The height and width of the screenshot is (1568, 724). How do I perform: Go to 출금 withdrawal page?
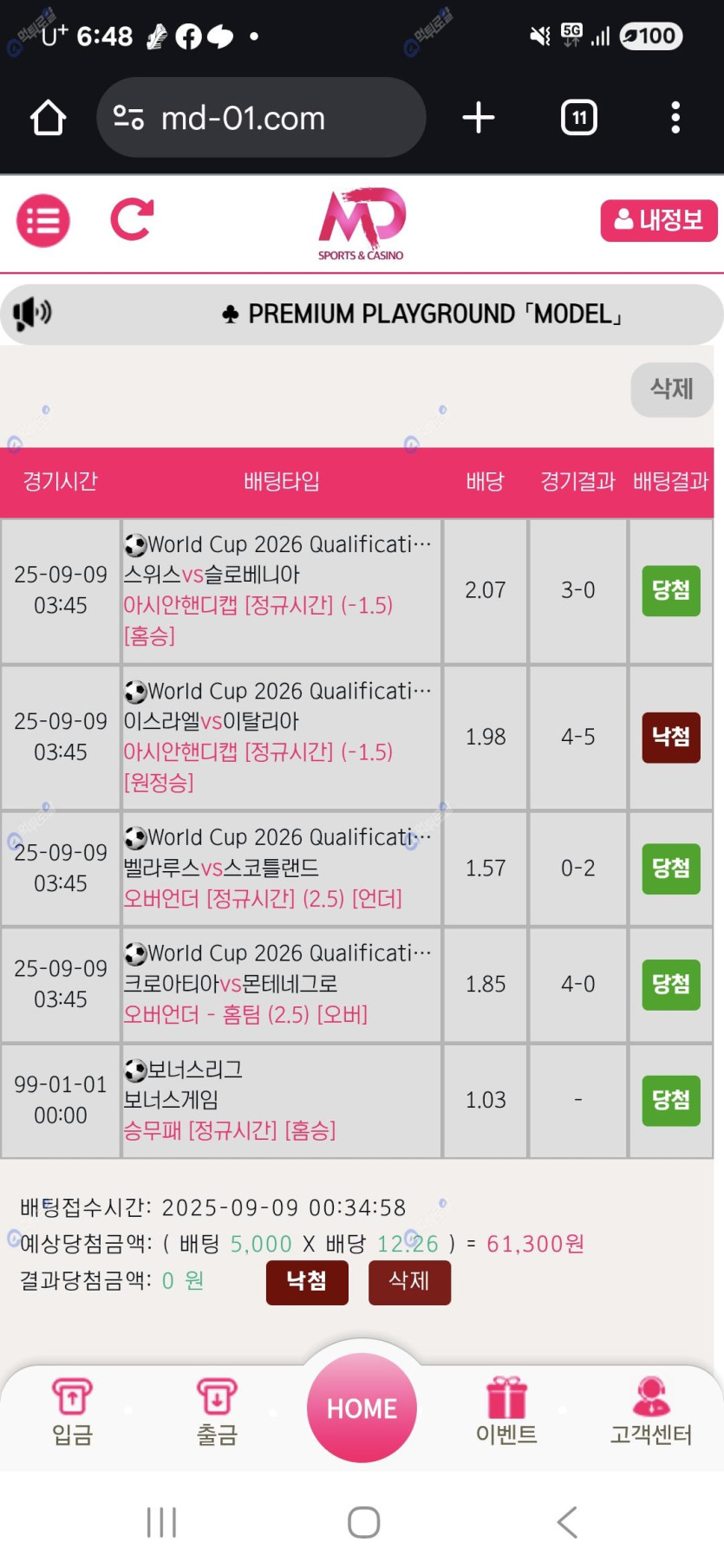coord(217,1411)
